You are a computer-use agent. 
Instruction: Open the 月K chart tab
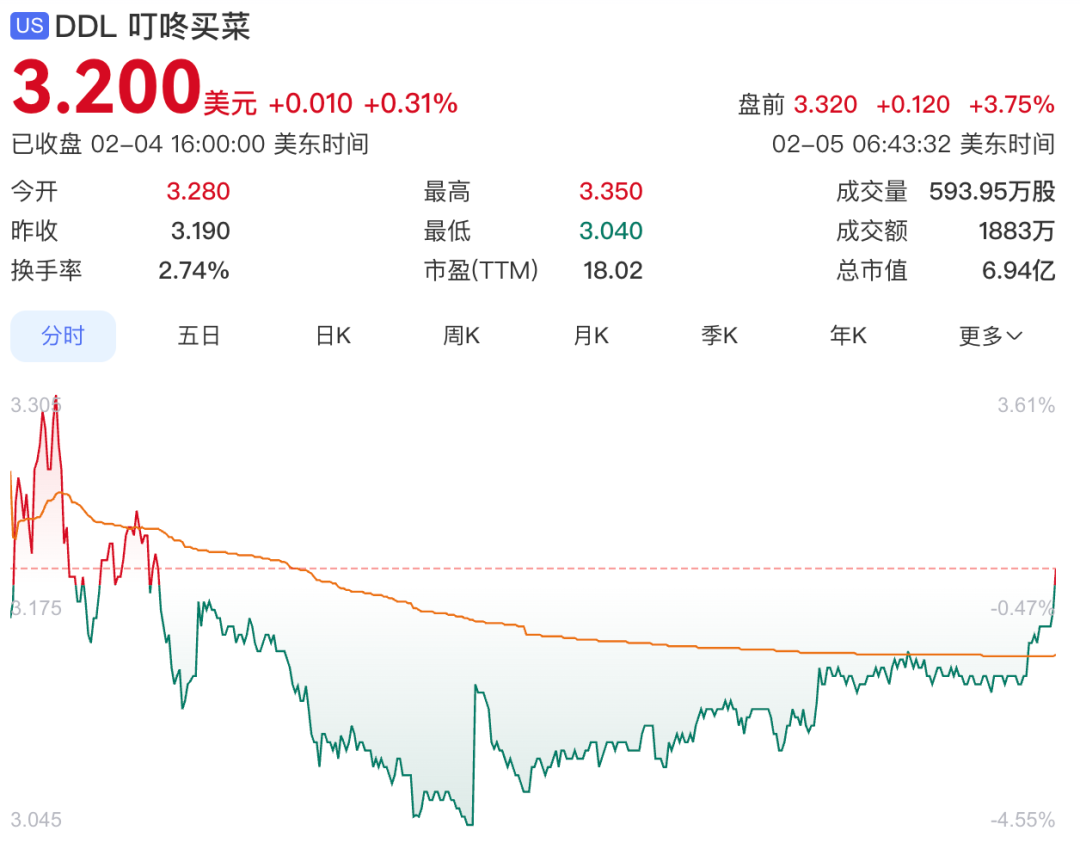[x=590, y=336]
